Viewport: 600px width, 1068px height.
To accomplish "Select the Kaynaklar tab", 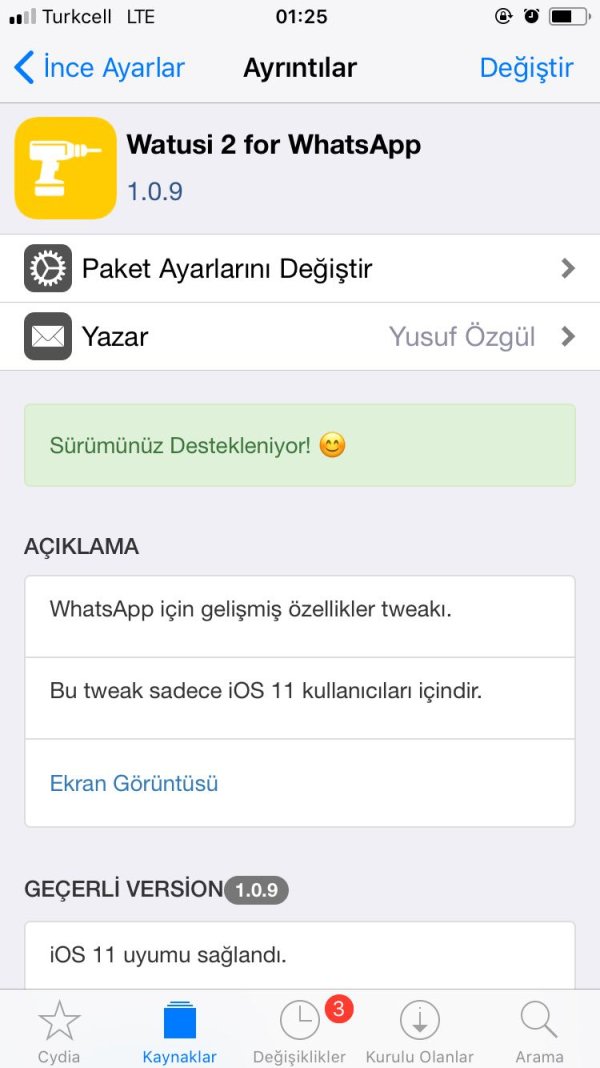I will pyautogui.click(x=180, y=1030).
